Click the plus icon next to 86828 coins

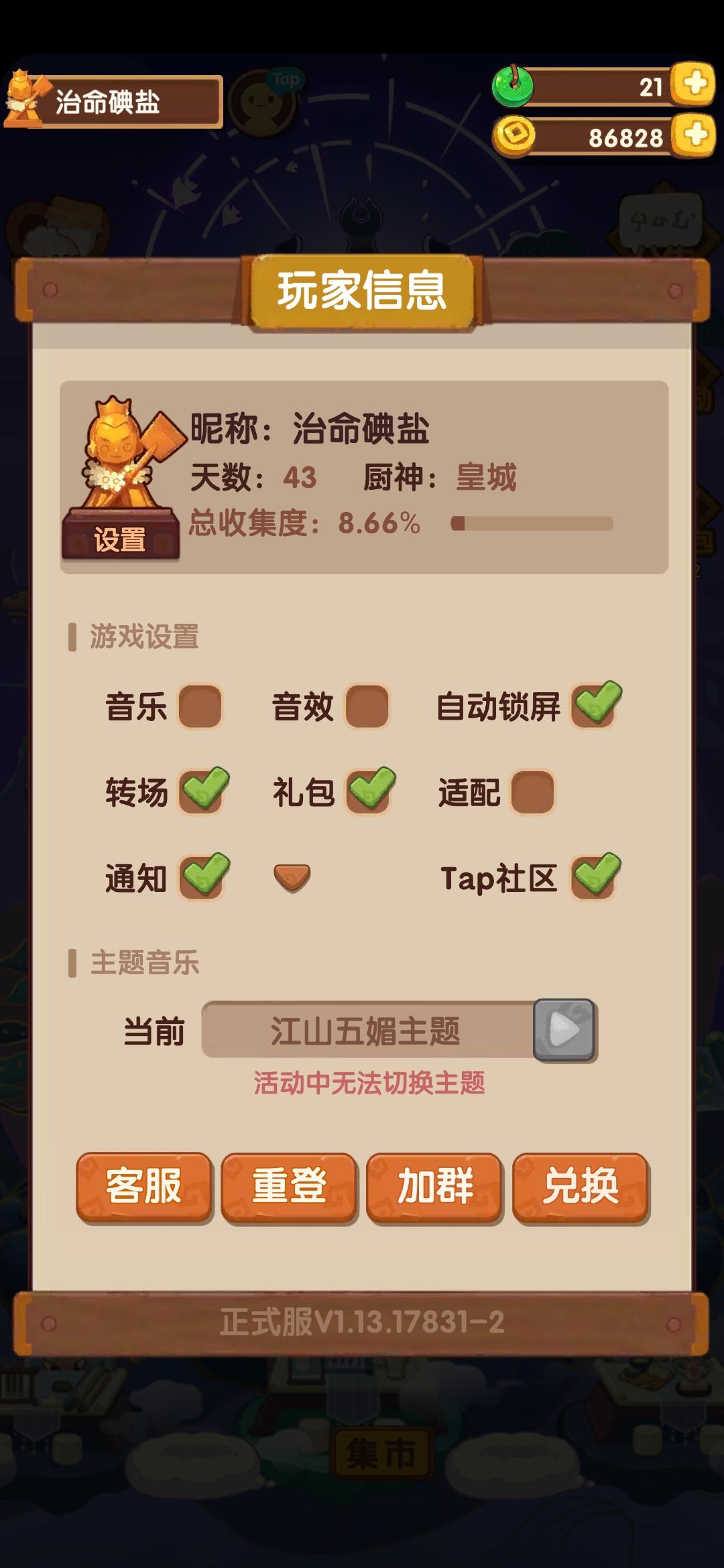(x=692, y=134)
